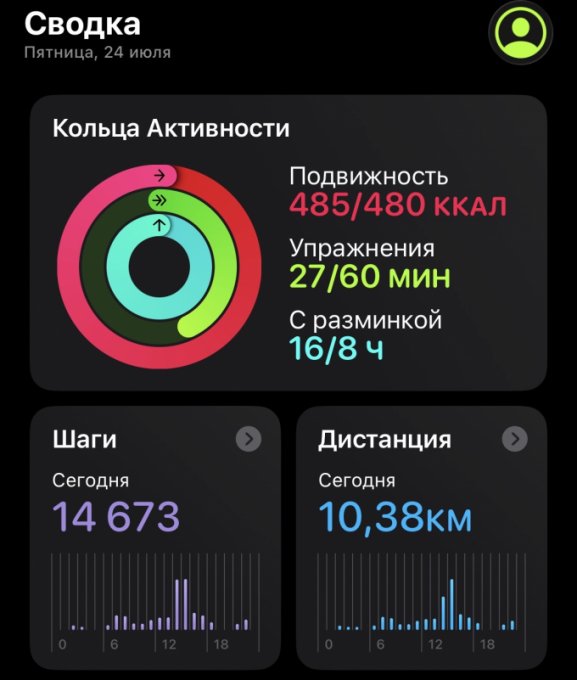Viewport: 577px width, 680px height.
Task: Open the Кольца Активности card
Action: [288, 242]
